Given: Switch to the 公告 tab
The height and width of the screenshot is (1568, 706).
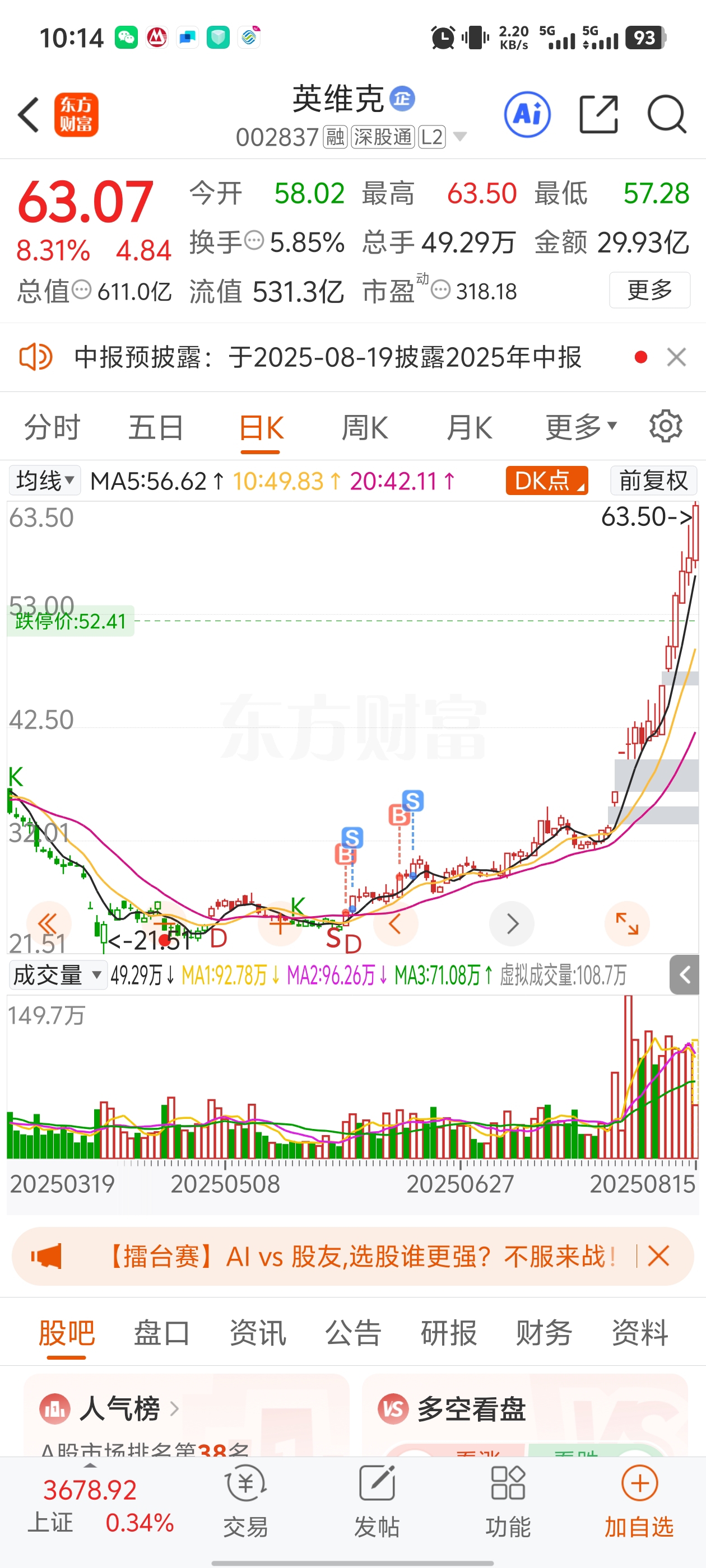Looking at the screenshot, I should coord(354,1333).
